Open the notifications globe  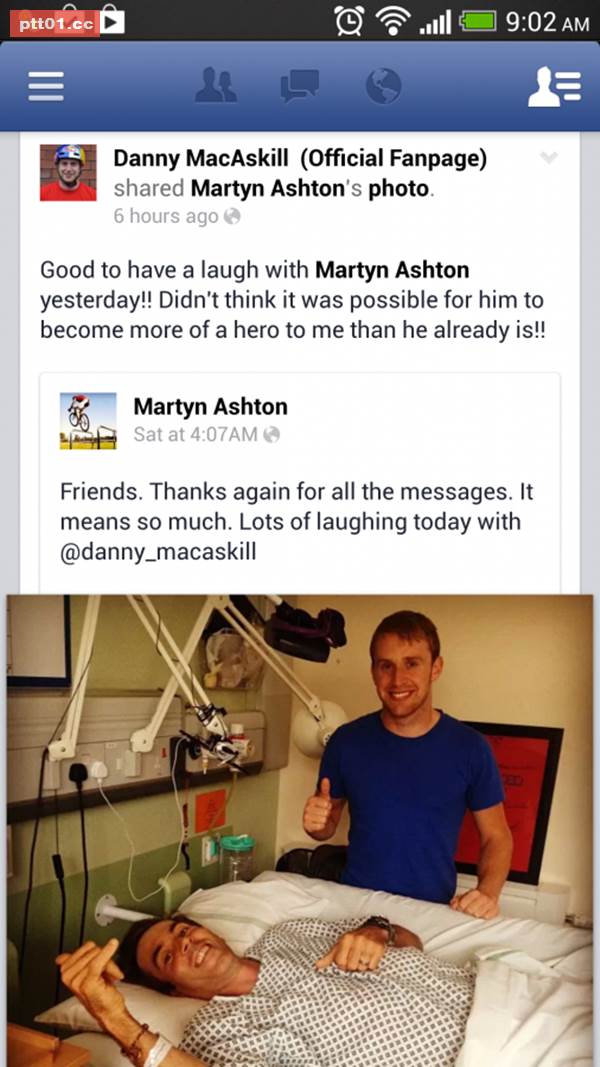383,86
